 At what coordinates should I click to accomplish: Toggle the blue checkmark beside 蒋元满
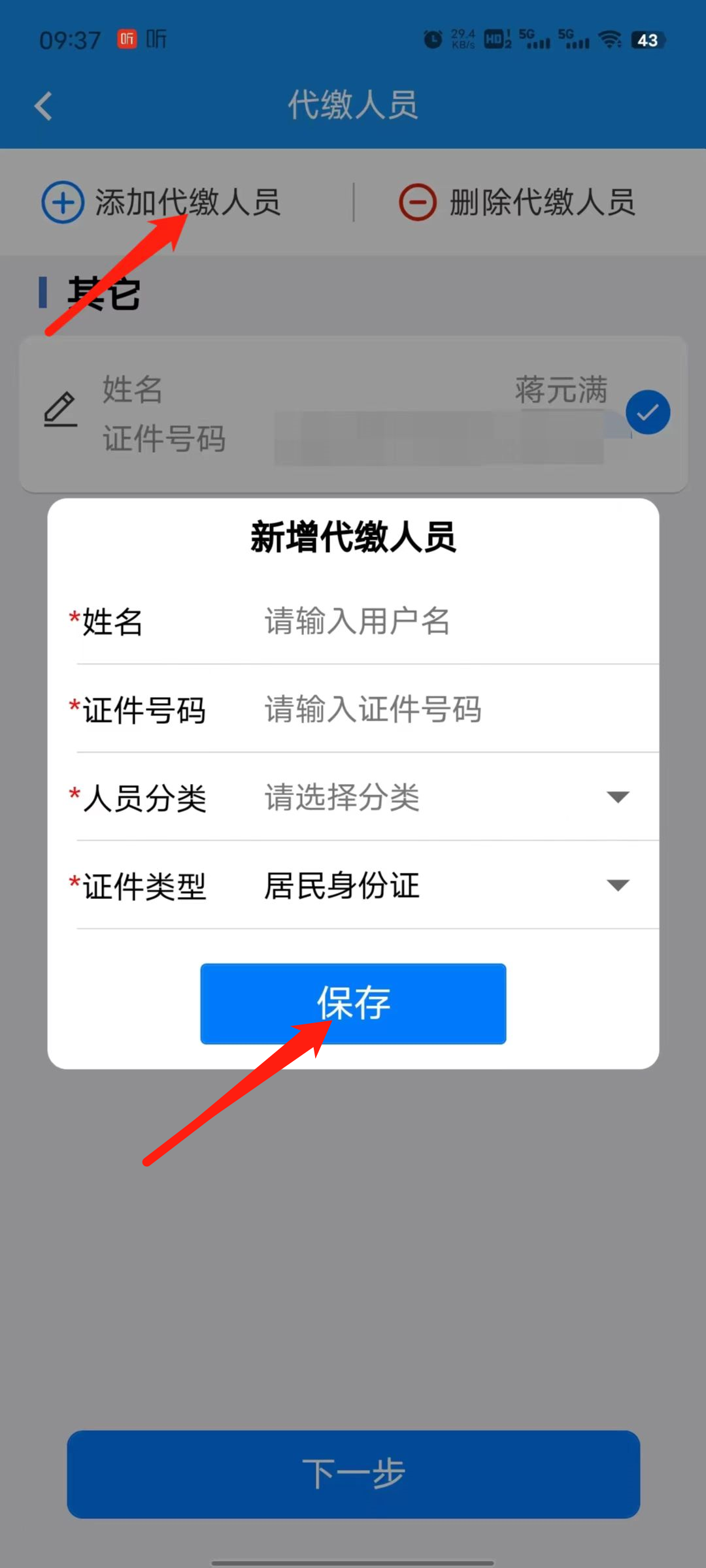(647, 412)
